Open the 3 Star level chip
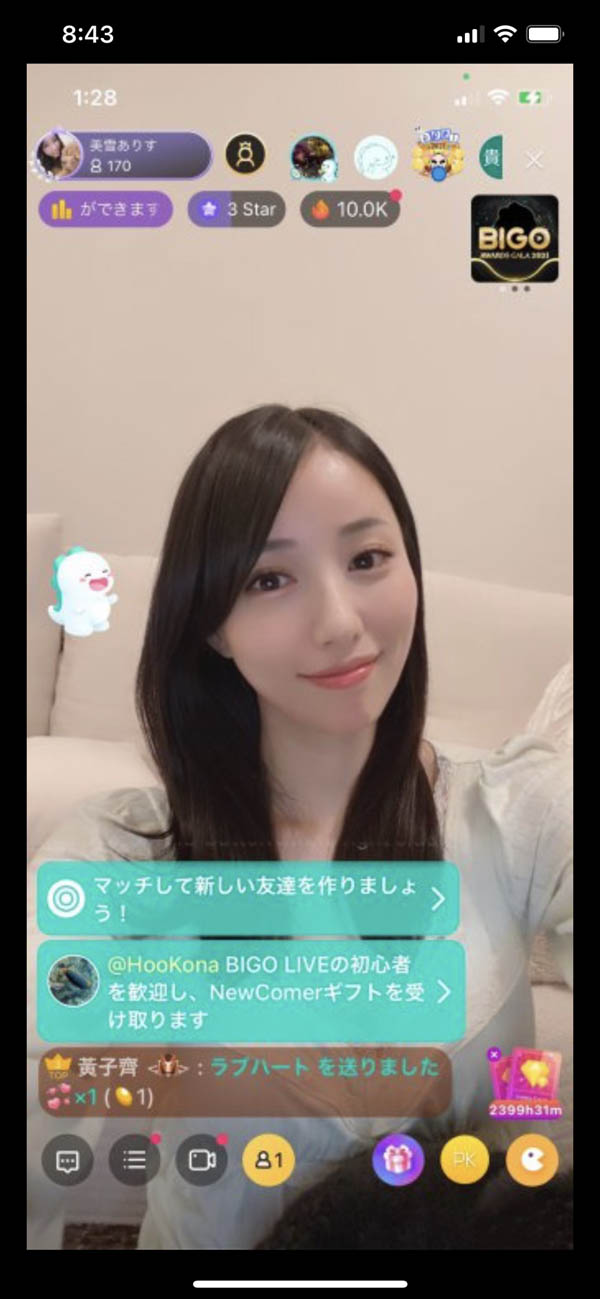The width and height of the screenshot is (600, 1299). 236,210
